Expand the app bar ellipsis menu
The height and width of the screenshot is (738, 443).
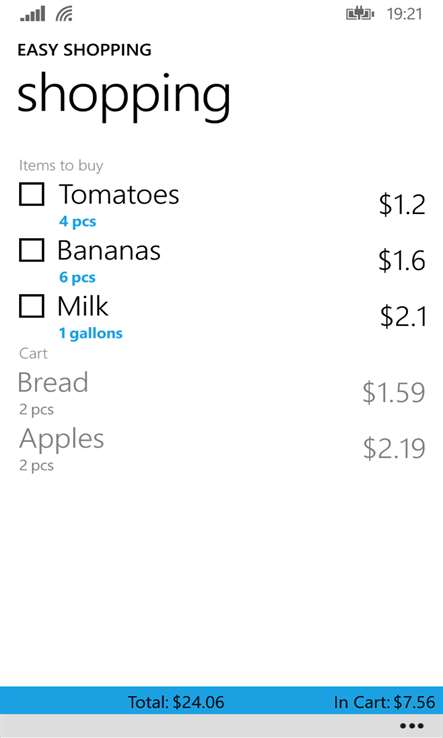click(x=410, y=726)
